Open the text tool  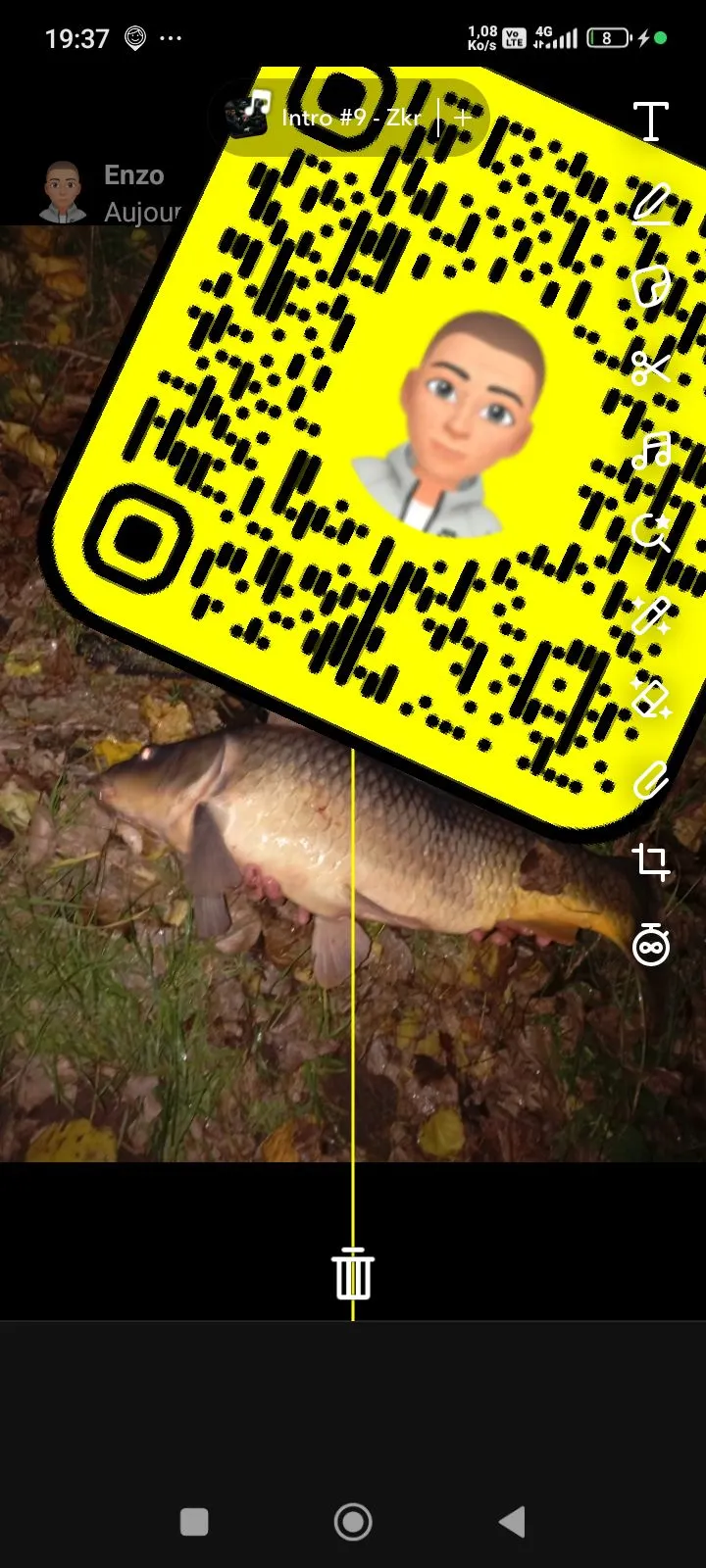650,122
